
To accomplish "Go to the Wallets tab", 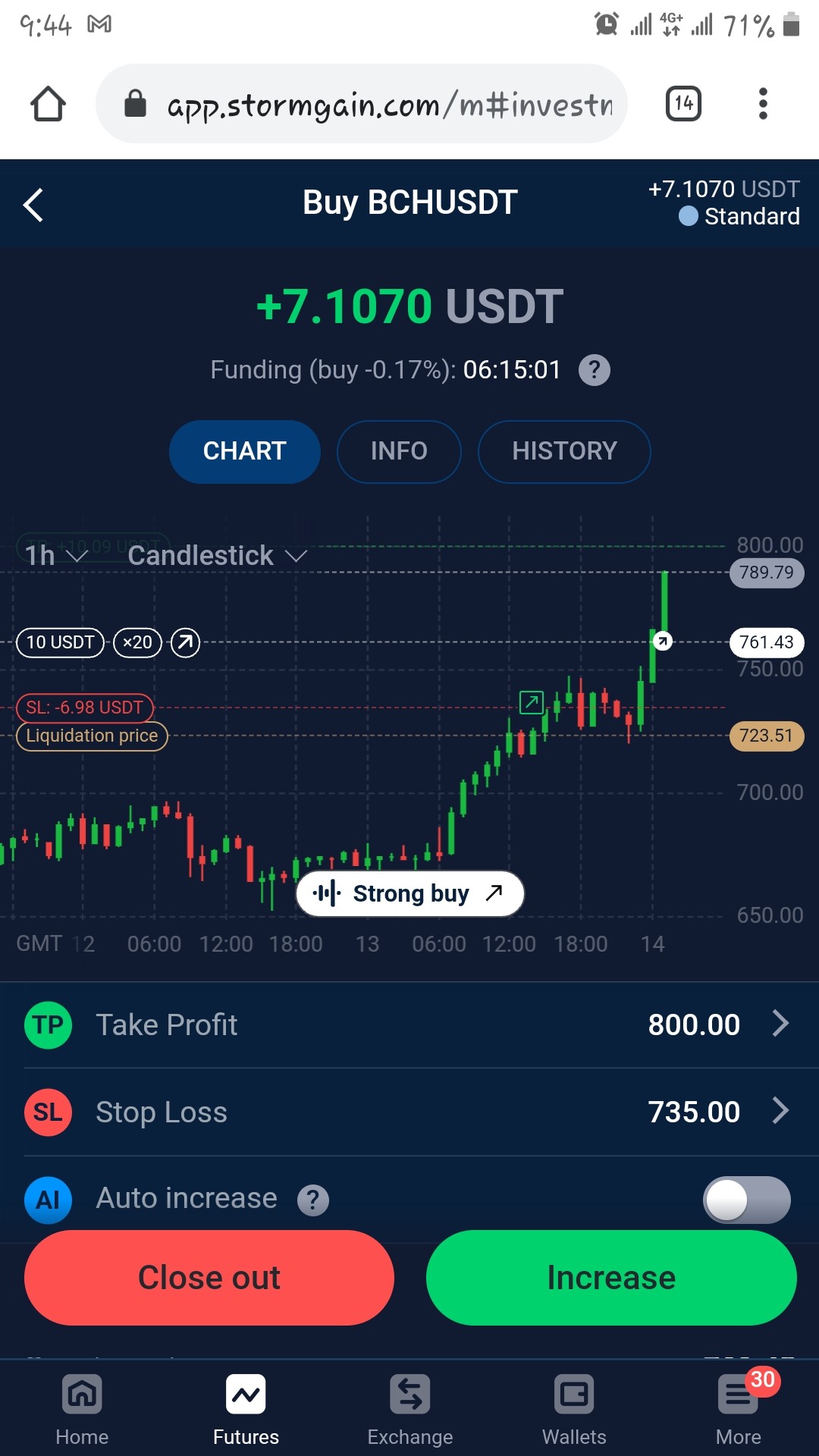I will [x=574, y=1409].
